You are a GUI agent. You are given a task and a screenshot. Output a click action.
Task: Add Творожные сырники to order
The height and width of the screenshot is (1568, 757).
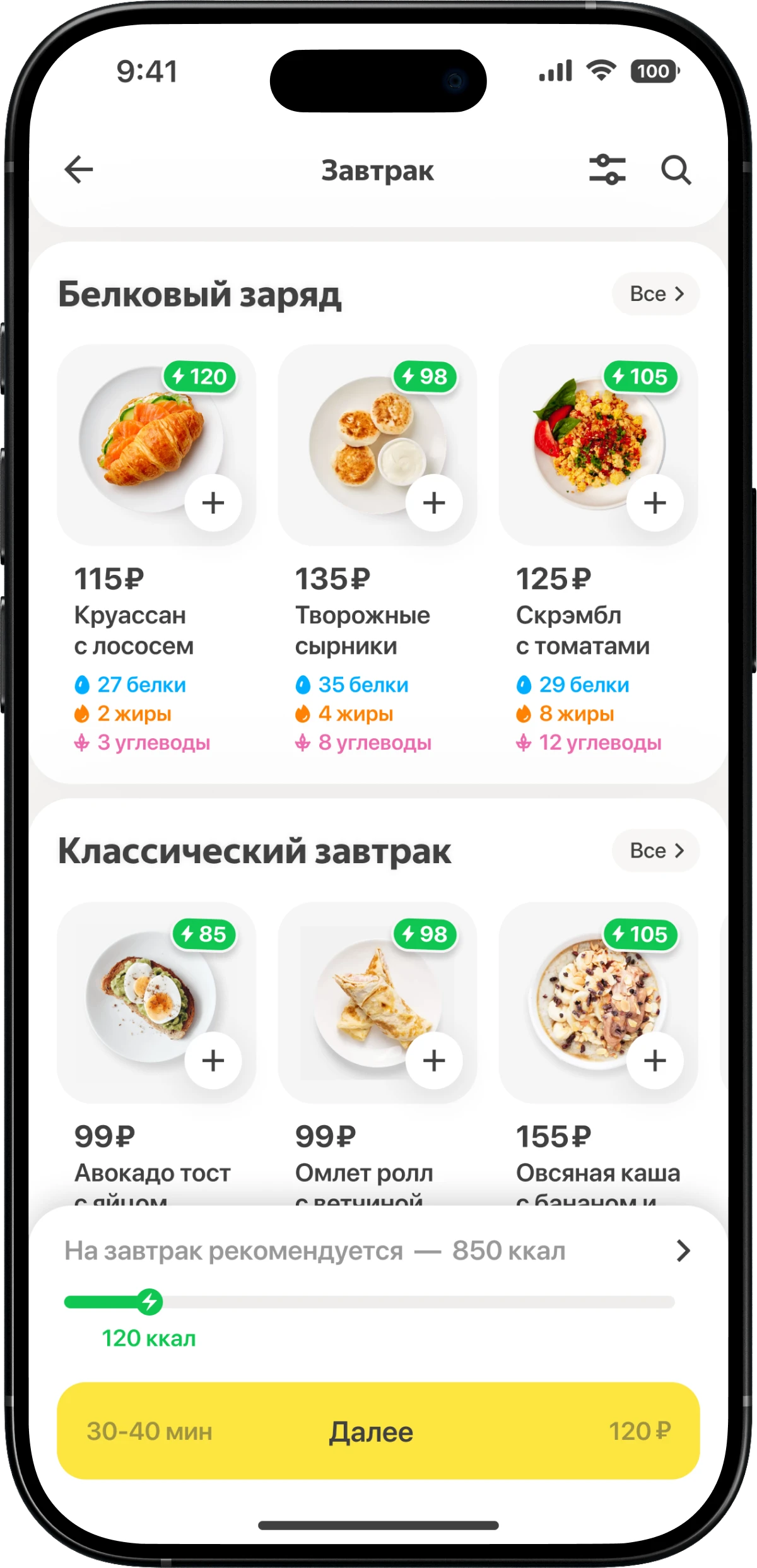coord(434,503)
